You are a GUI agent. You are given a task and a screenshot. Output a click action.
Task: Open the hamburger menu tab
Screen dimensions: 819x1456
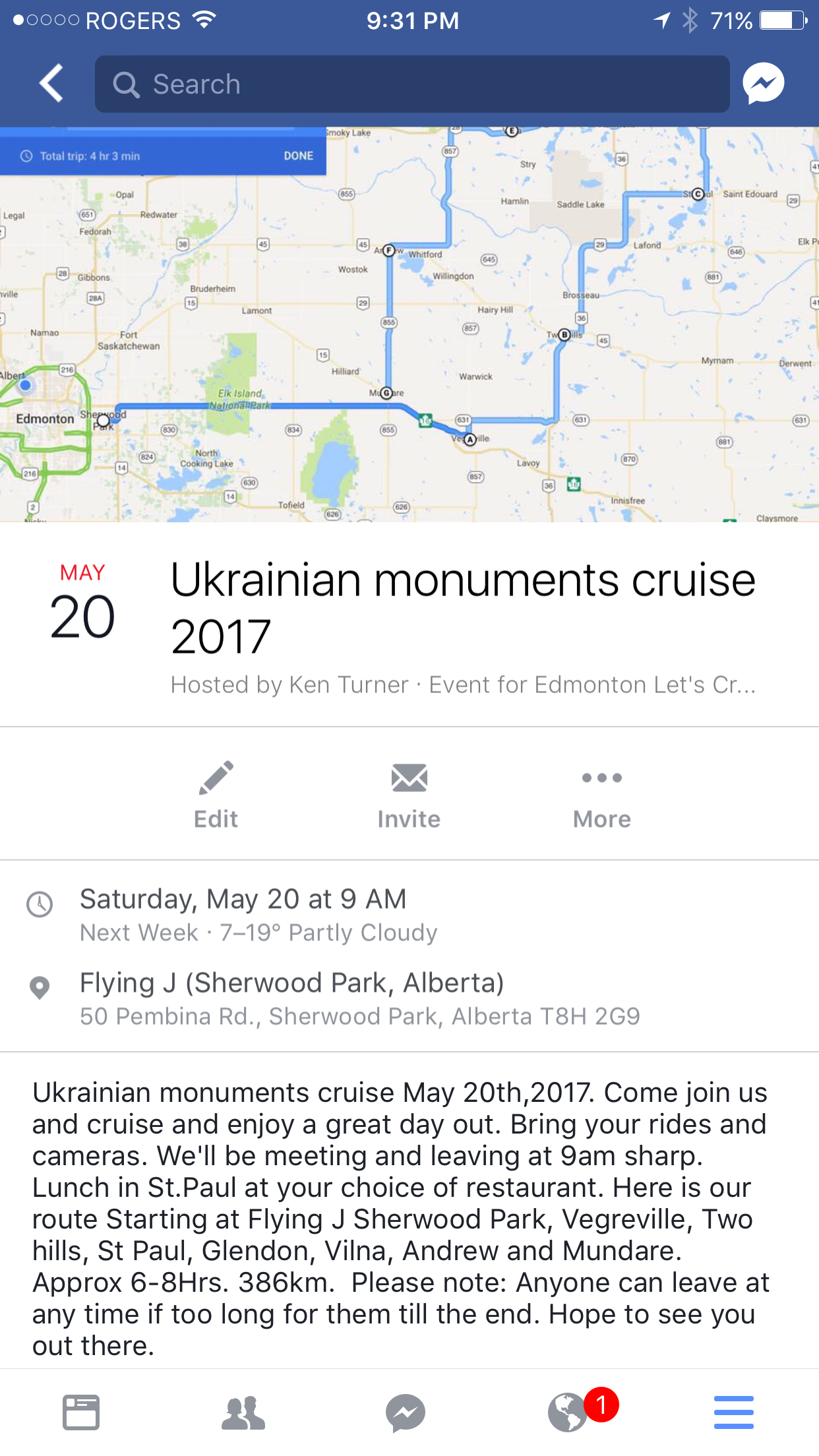click(733, 1412)
